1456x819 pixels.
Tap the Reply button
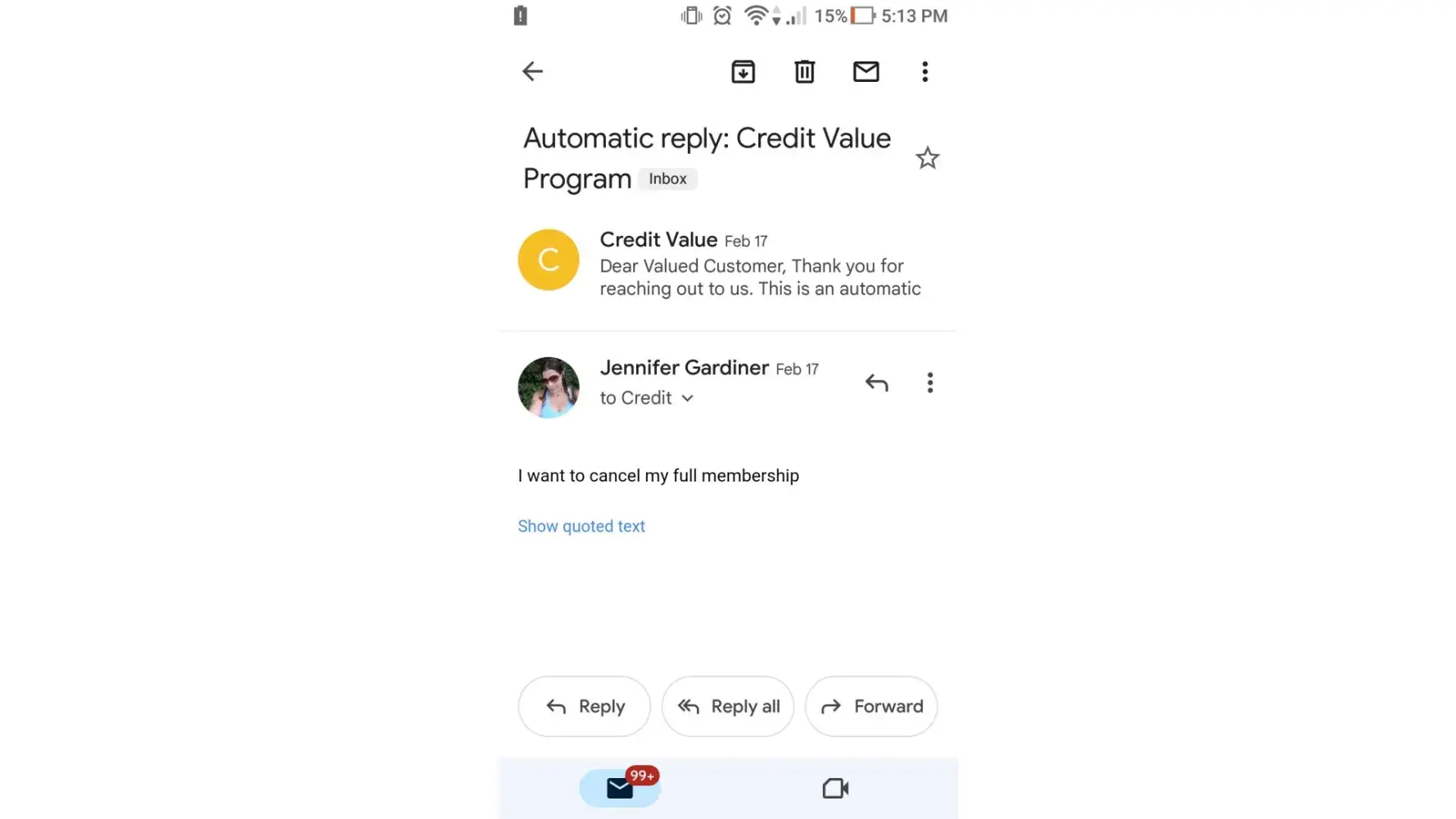[x=584, y=706]
